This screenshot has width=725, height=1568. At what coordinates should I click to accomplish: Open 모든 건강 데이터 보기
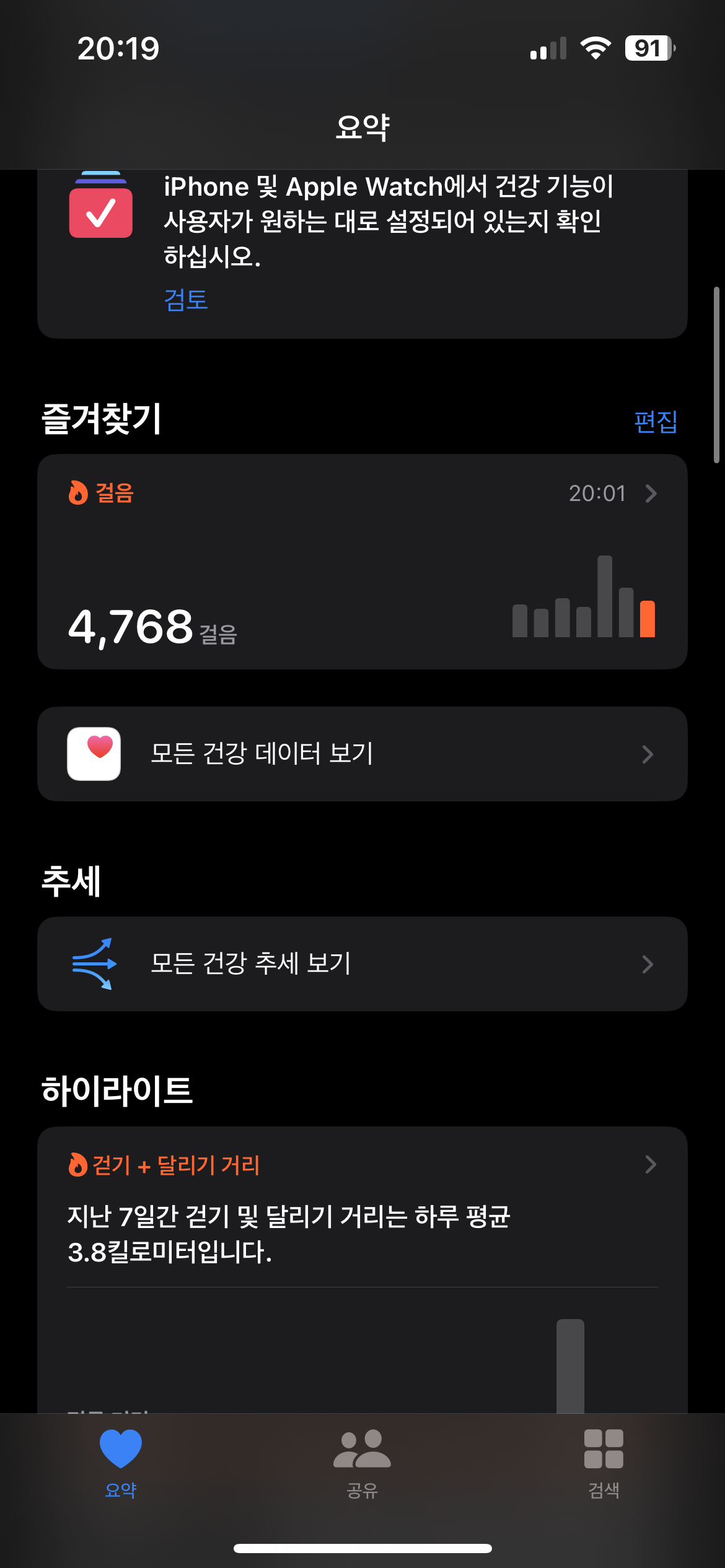coord(362,754)
